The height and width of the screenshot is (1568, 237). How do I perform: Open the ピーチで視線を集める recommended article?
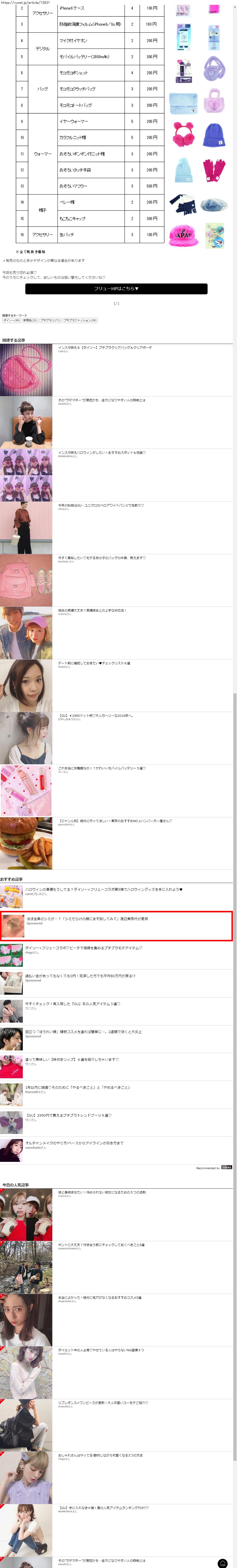point(83,948)
